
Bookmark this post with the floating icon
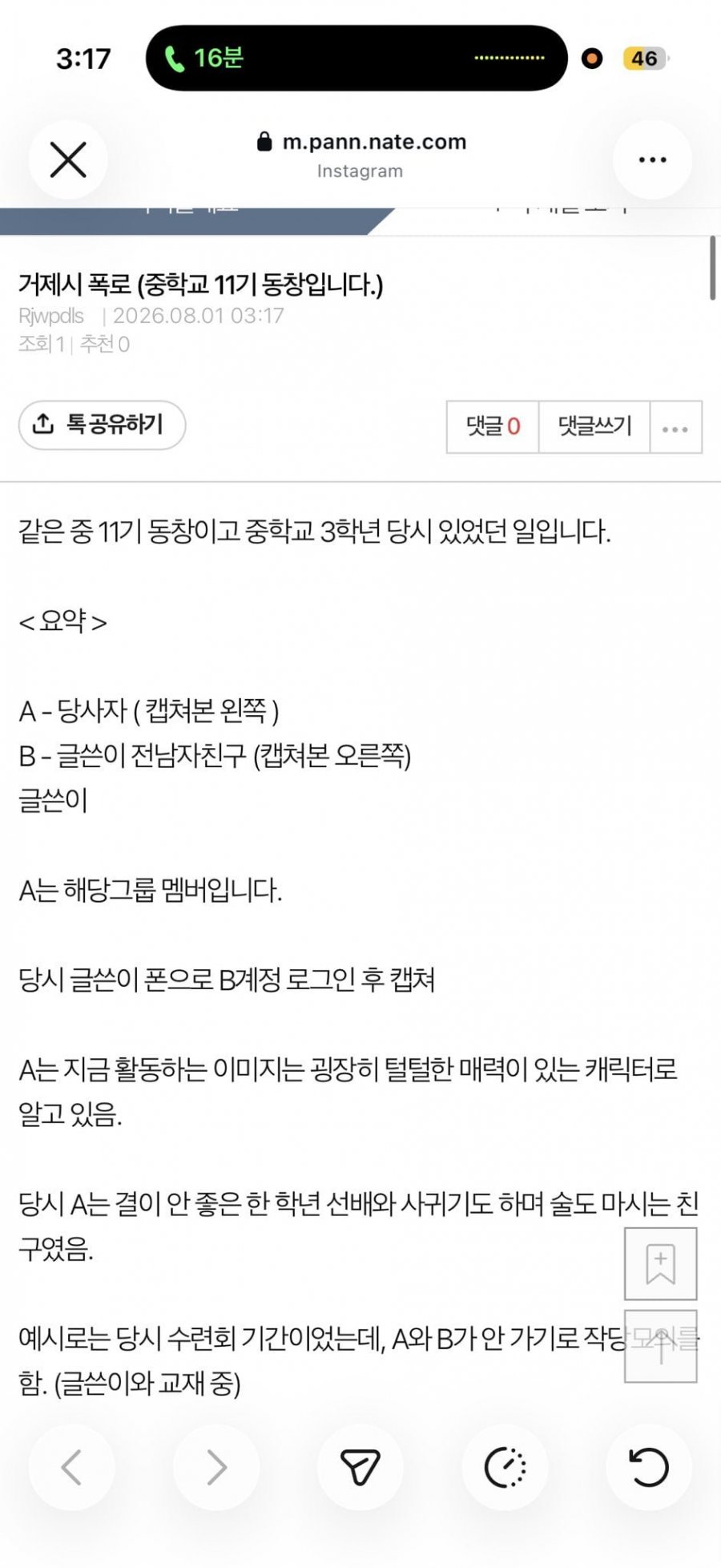(x=661, y=1263)
